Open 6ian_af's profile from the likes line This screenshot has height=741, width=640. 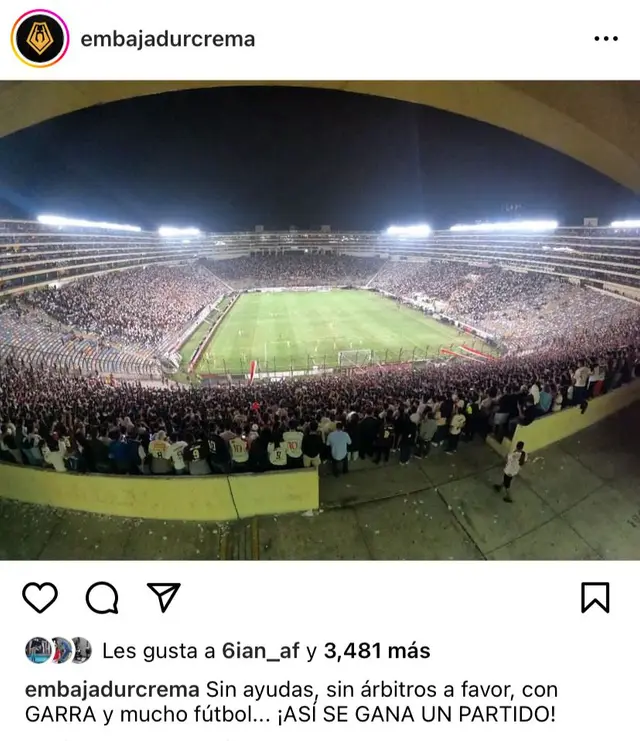click(x=260, y=651)
